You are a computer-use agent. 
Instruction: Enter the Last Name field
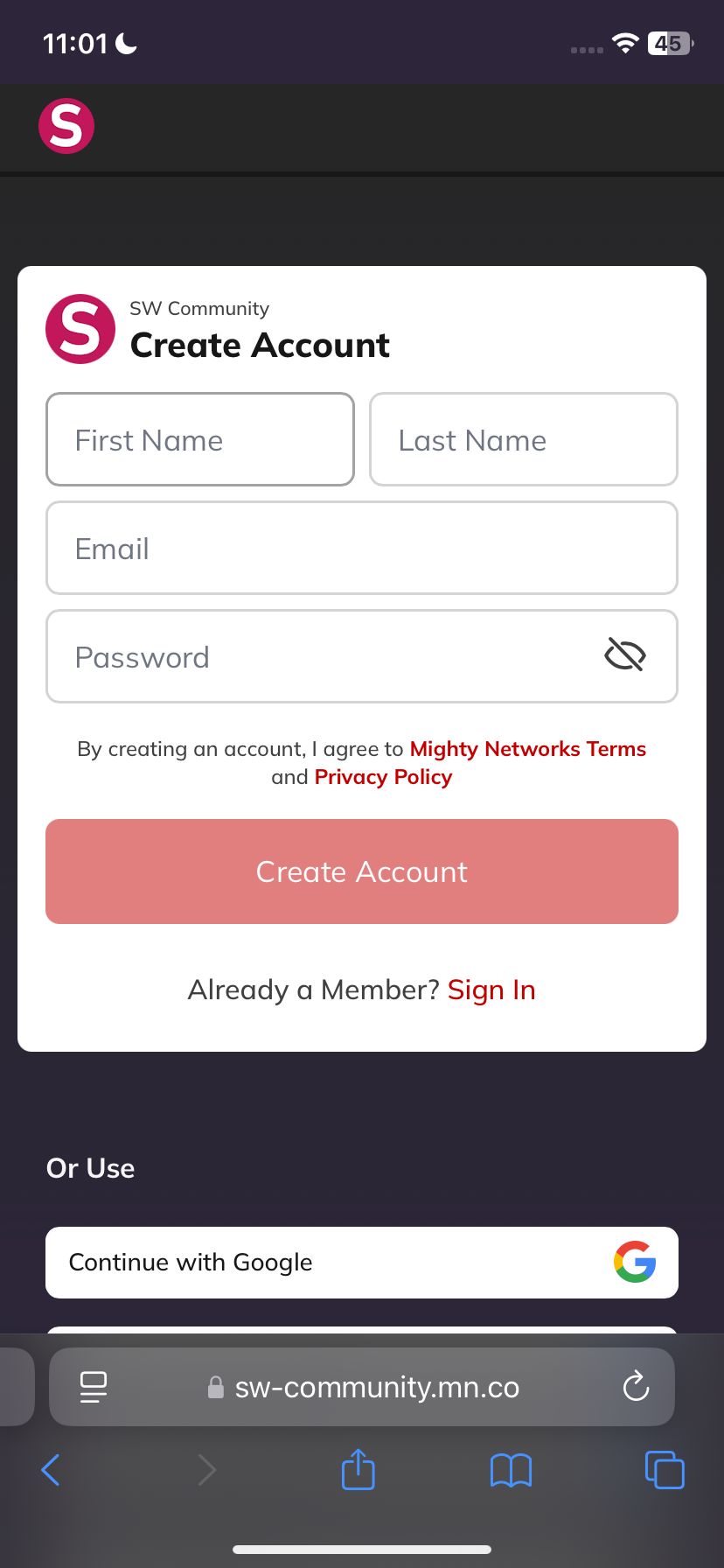tap(523, 439)
